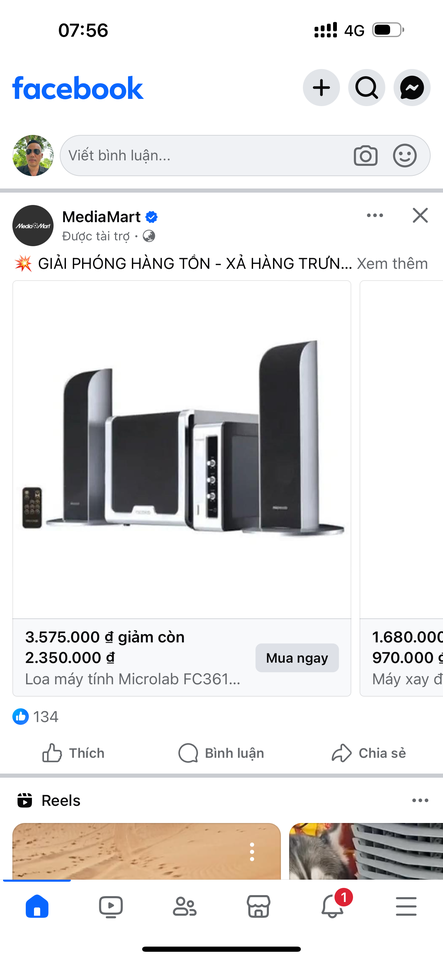The width and height of the screenshot is (443, 960).
Task: Share the post with 'Chia sẻ'
Action: 368,753
